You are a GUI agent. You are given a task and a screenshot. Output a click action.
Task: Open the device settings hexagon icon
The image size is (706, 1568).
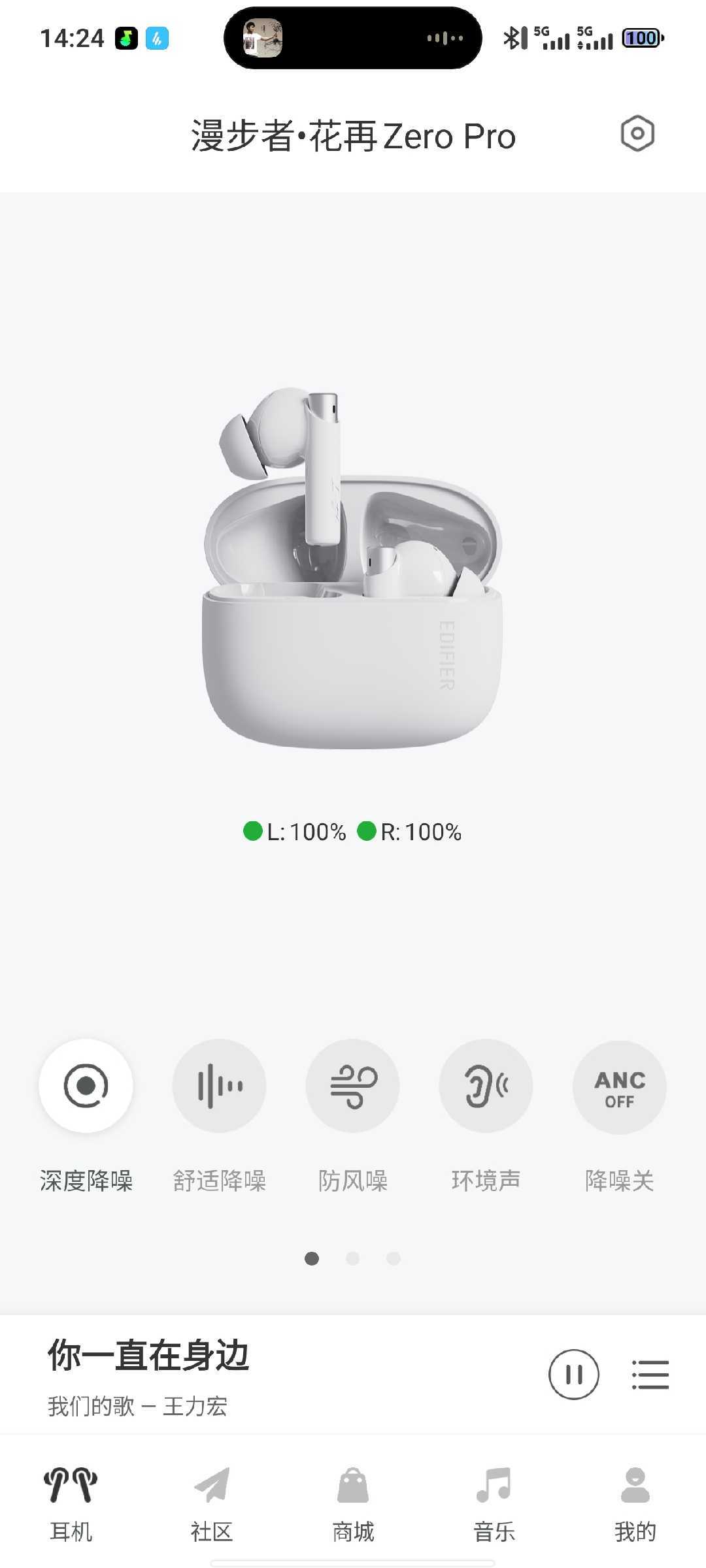coord(637,134)
